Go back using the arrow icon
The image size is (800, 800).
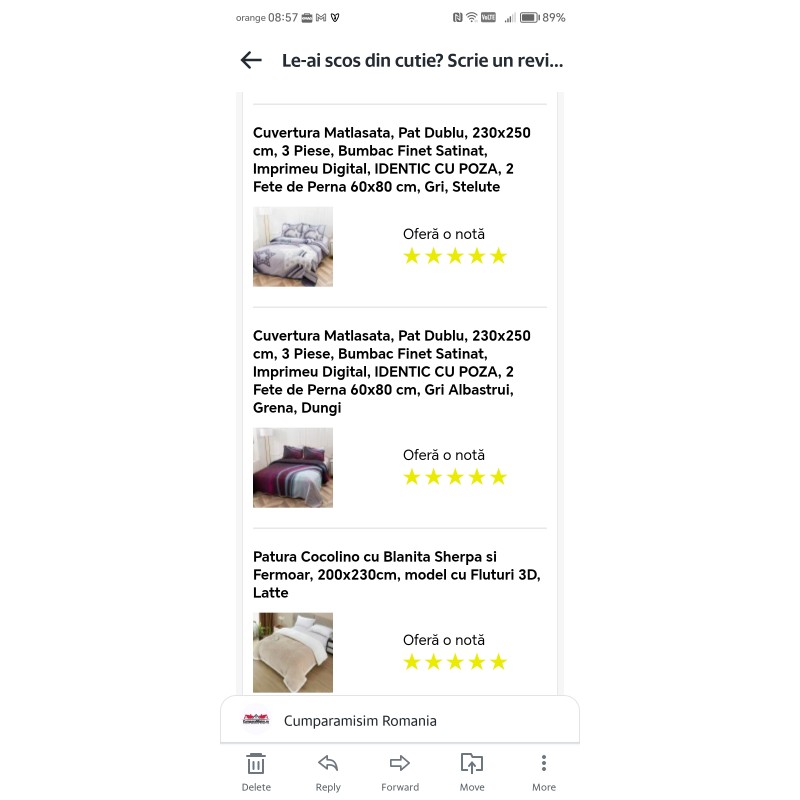tap(251, 61)
